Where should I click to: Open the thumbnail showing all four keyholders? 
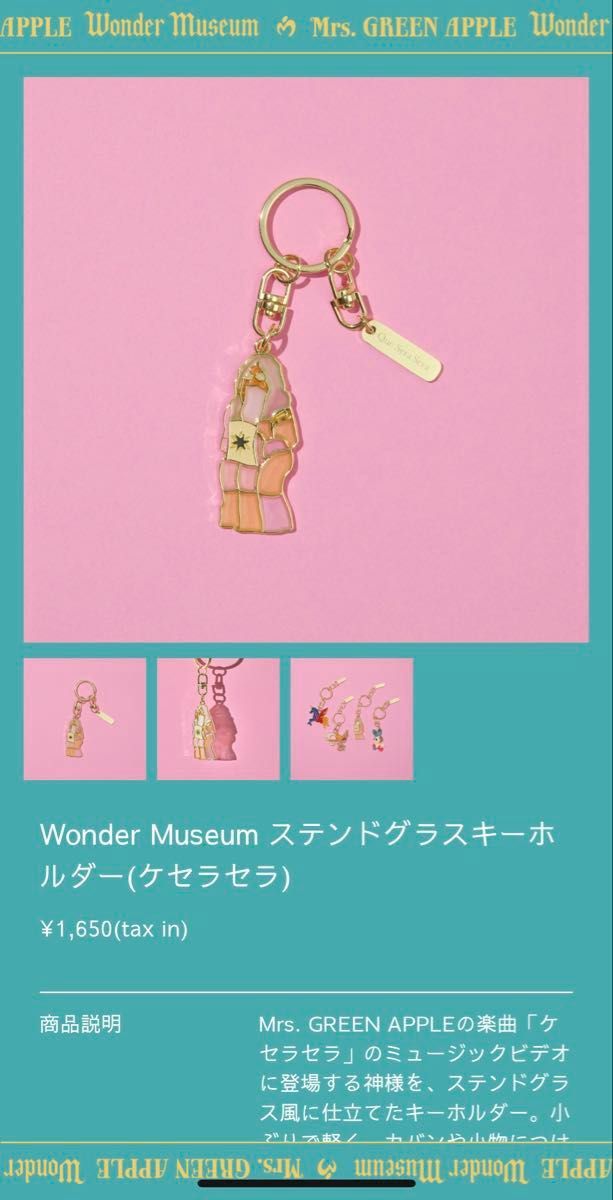[x=351, y=719]
